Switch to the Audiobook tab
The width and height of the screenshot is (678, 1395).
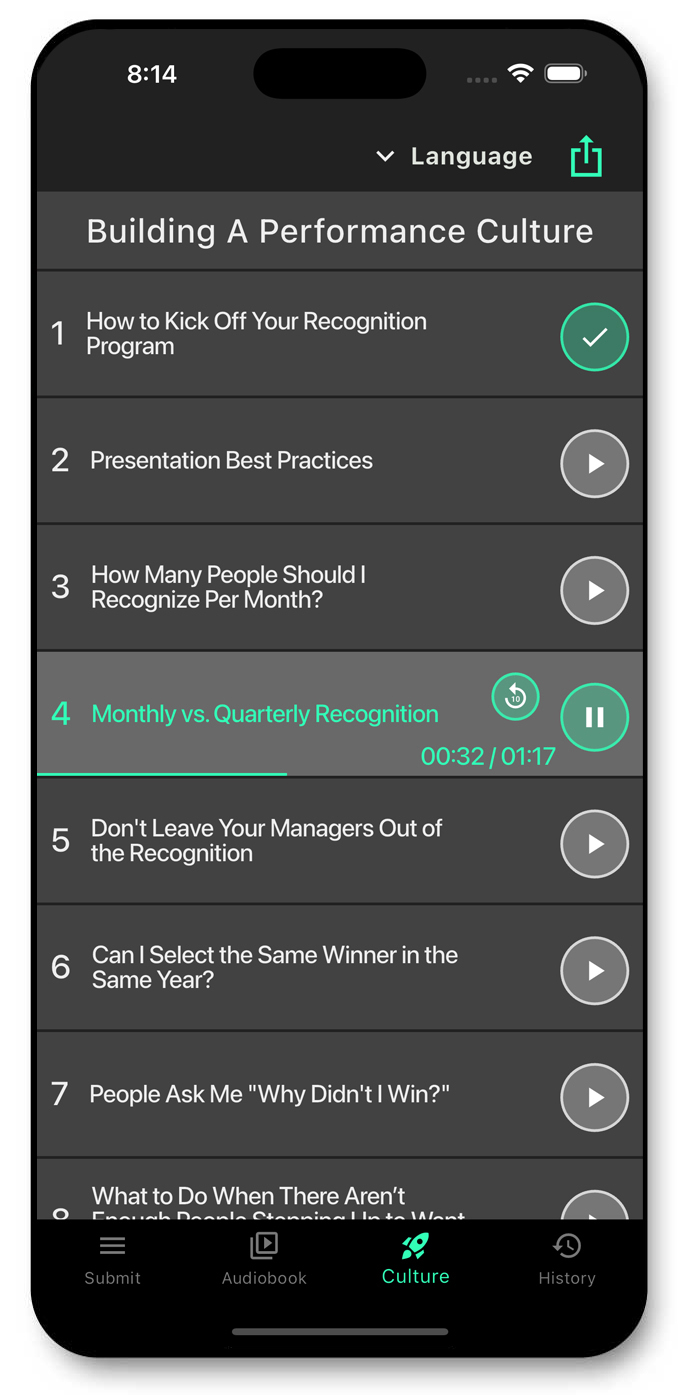pyautogui.click(x=264, y=1259)
